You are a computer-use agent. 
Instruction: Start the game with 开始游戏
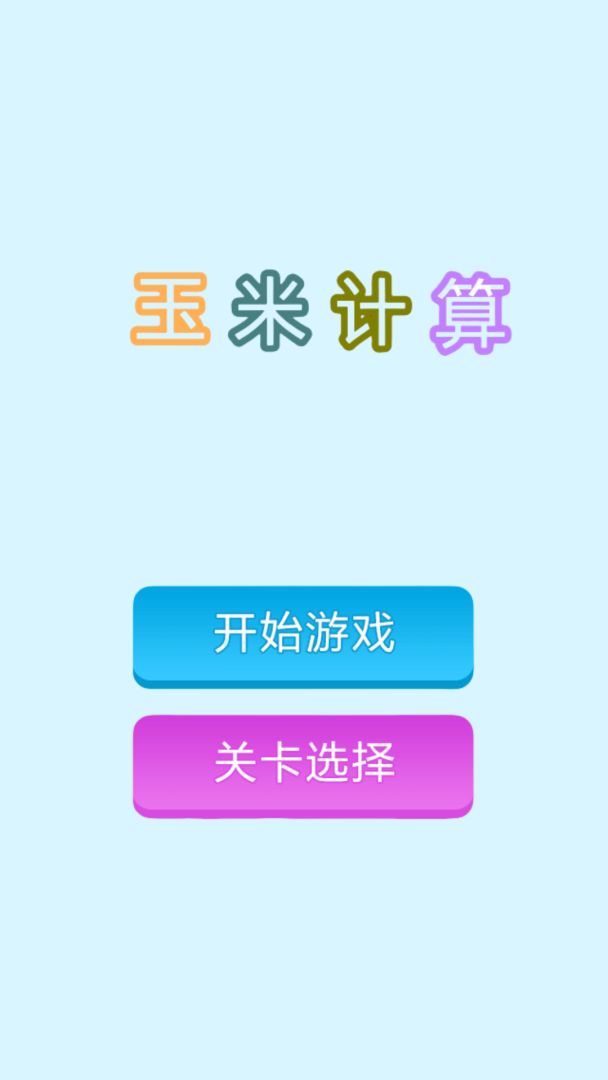(x=303, y=635)
